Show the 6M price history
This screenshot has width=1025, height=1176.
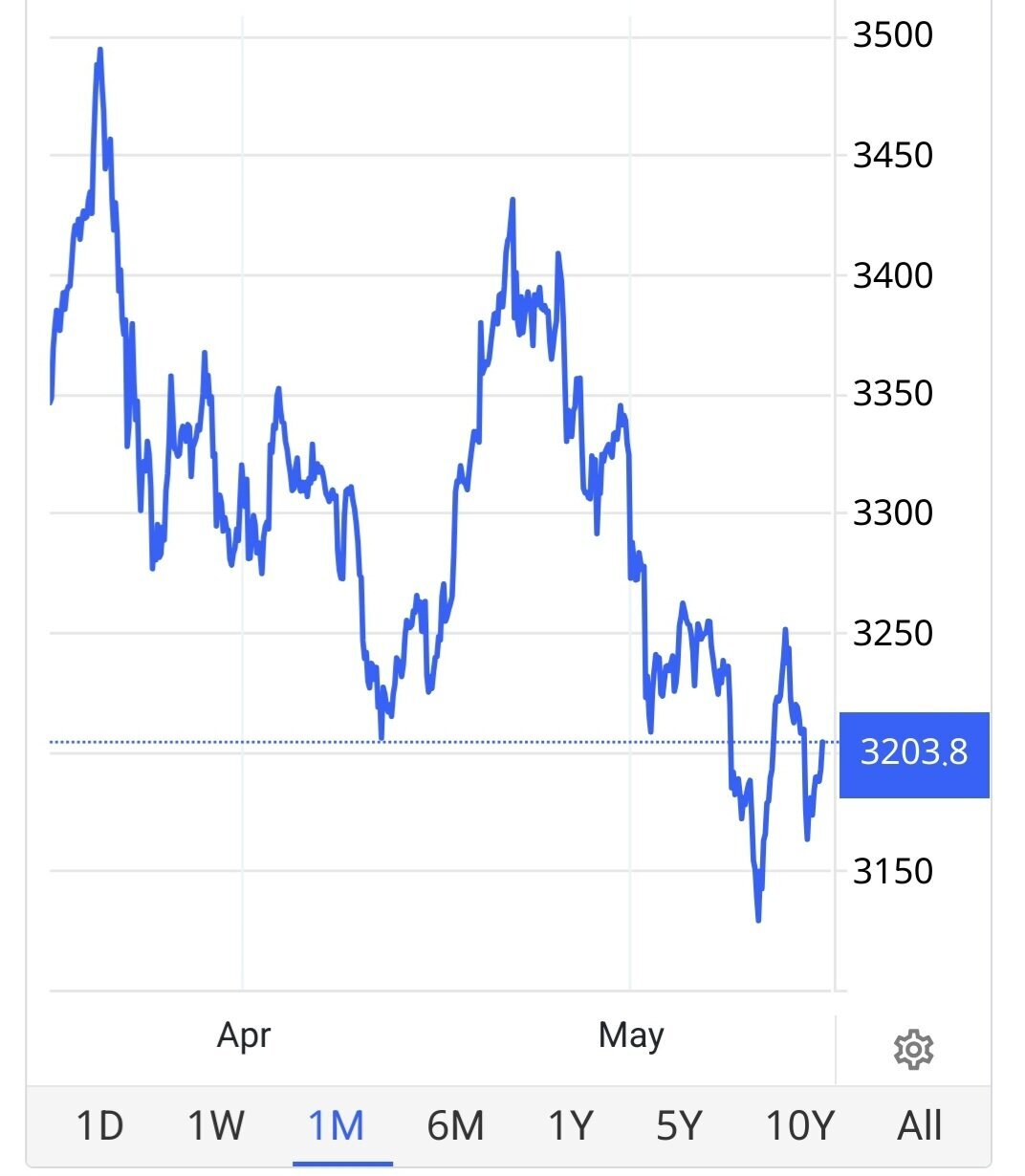pyautogui.click(x=455, y=1126)
